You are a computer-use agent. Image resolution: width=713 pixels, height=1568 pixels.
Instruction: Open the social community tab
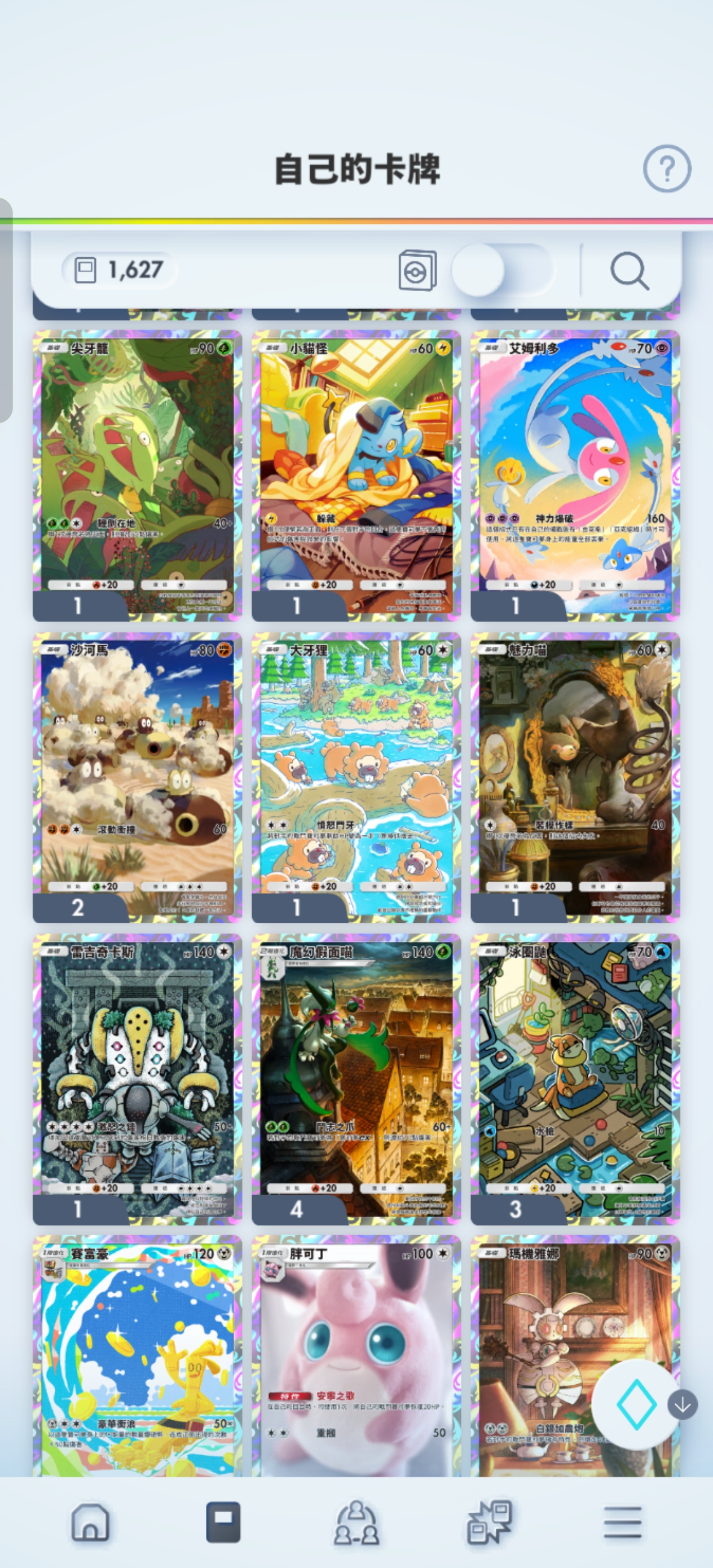pos(356,1522)
